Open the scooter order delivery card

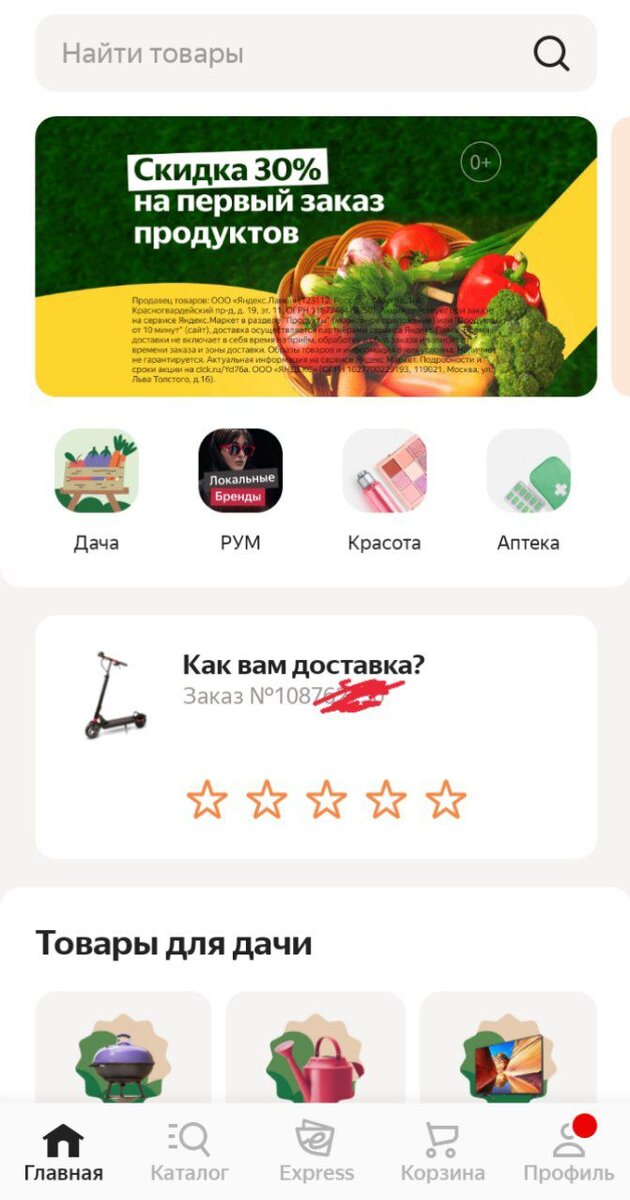click(300, 680)
